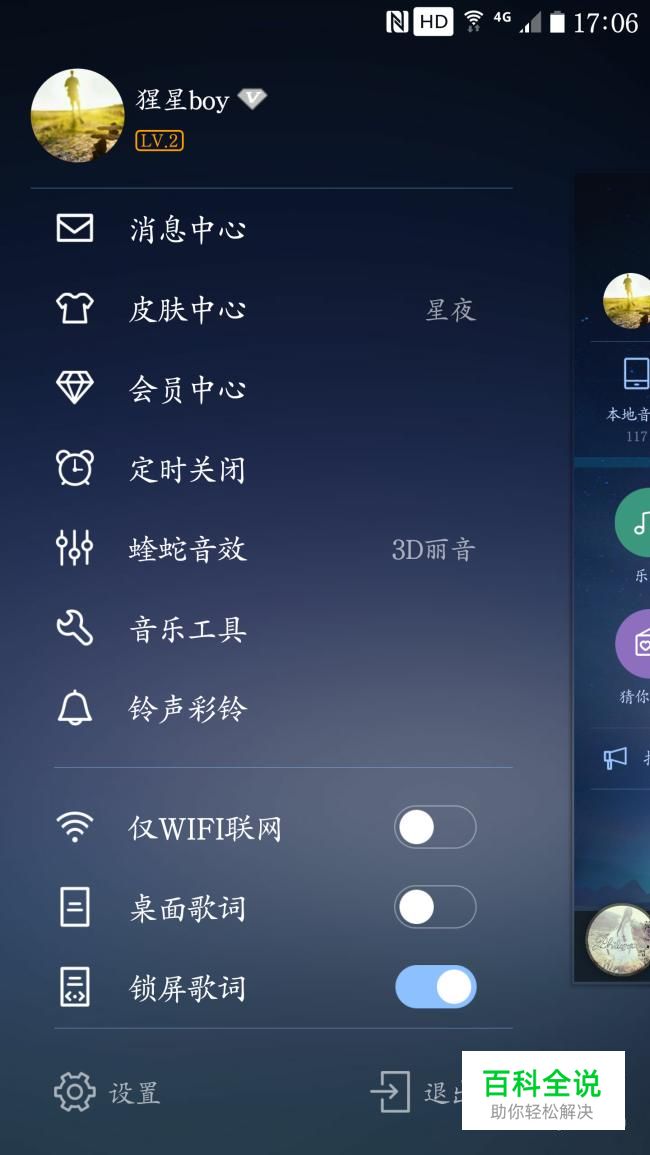Open 定时关闭 sleep timer

187,470
